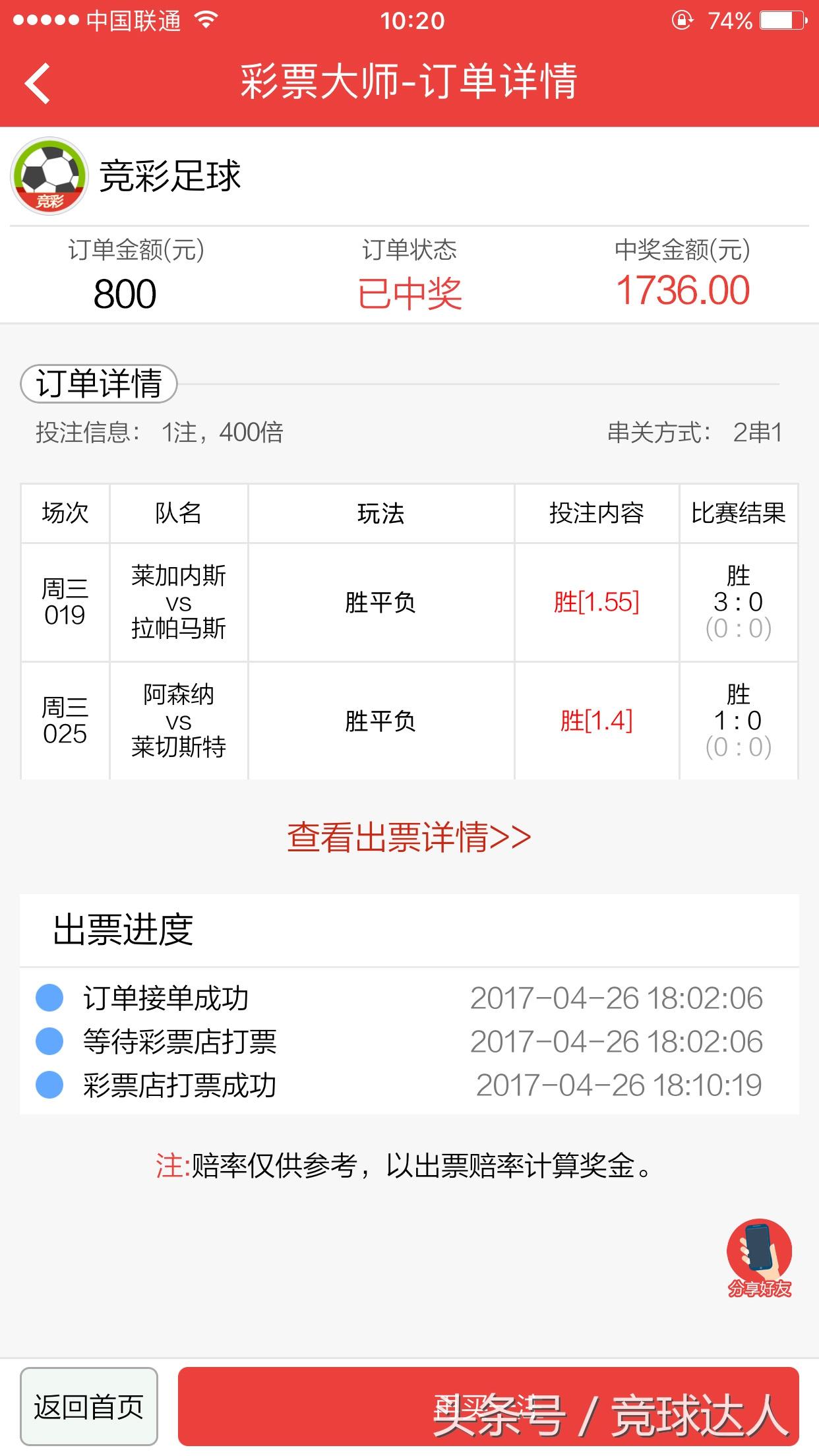The image size is (819, 1456).
Task: Return to home via 返回首页
Action: pos(89,1407)
